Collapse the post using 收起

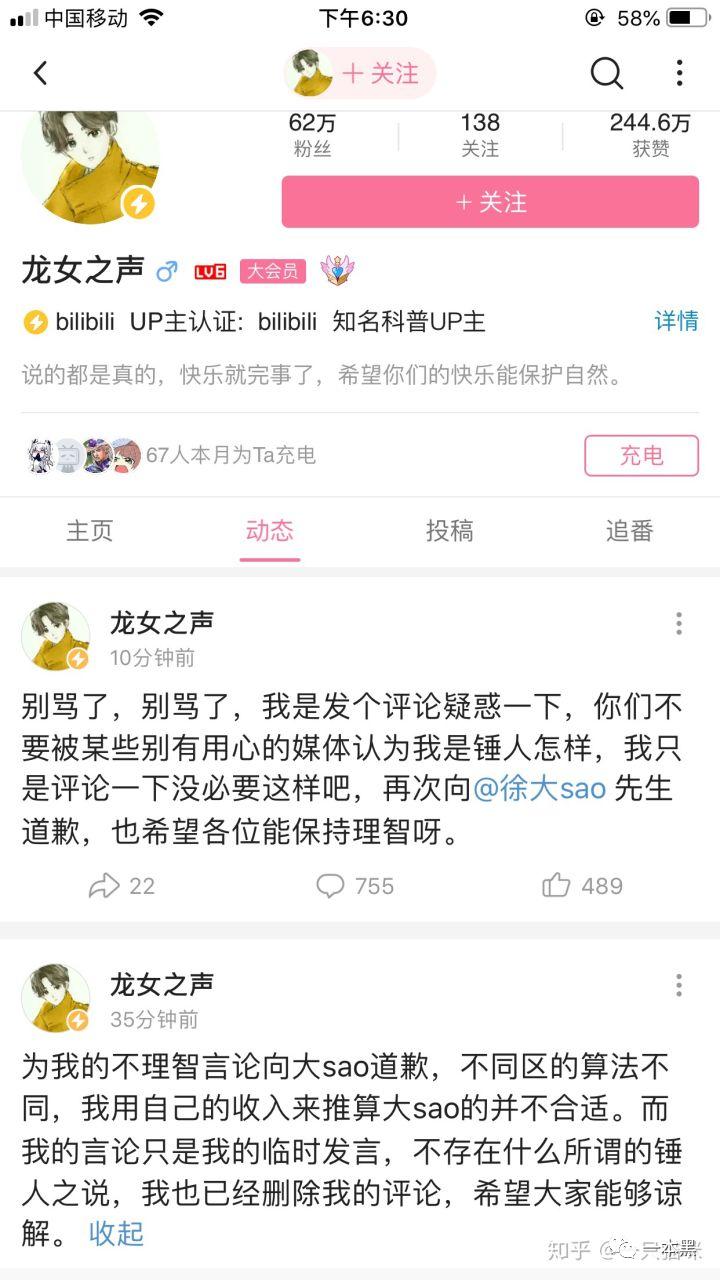click(x=117, y=1236)
